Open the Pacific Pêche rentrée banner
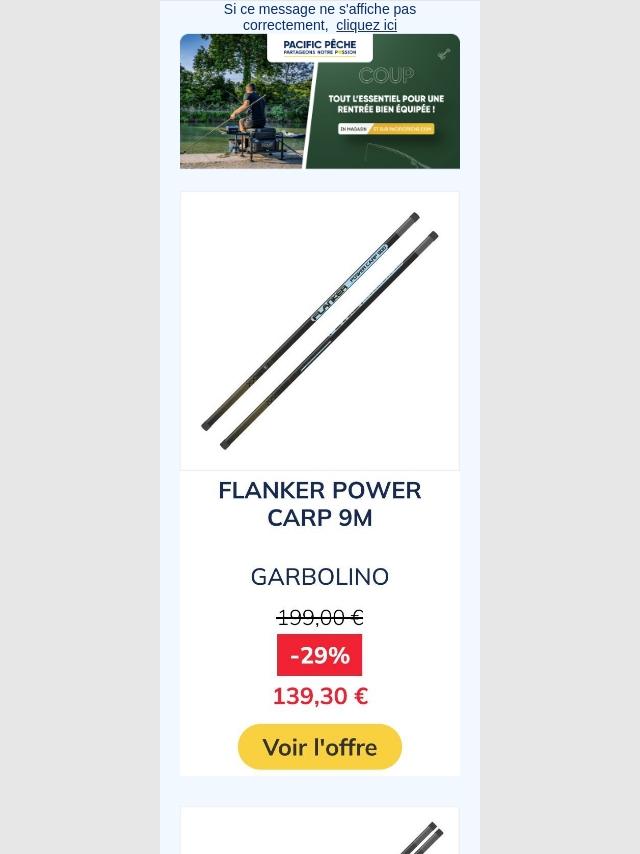The height and width of the screenshot is (854, 640). point(320,101)
